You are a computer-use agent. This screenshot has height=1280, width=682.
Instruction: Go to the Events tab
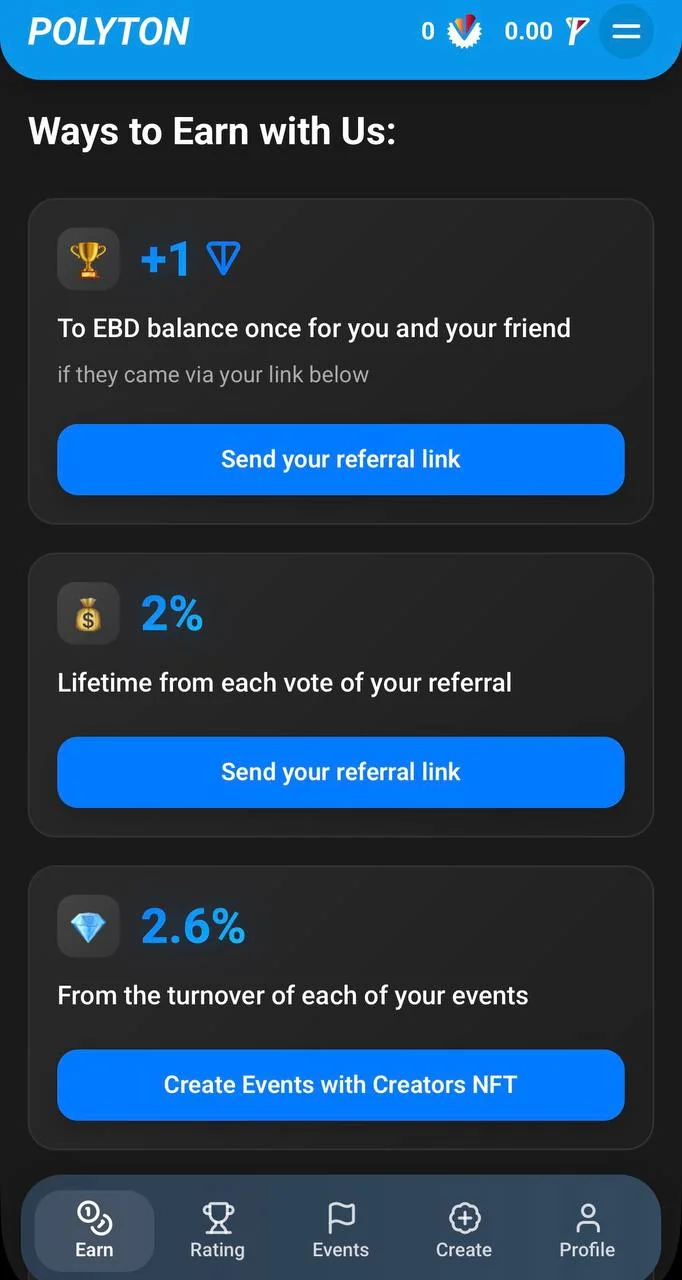[341, 1231]
